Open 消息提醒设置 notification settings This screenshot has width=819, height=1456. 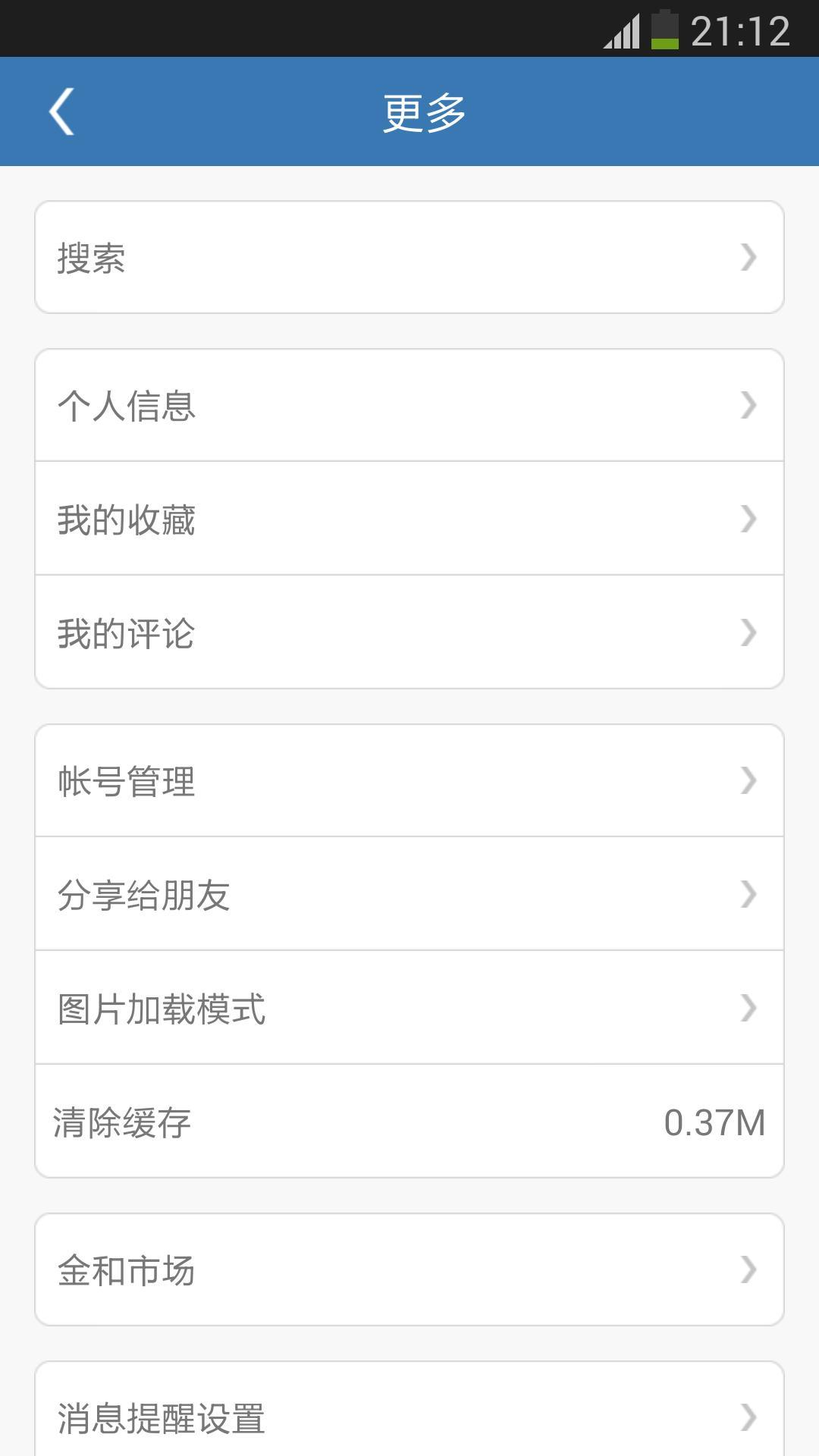coord(409,1417)
